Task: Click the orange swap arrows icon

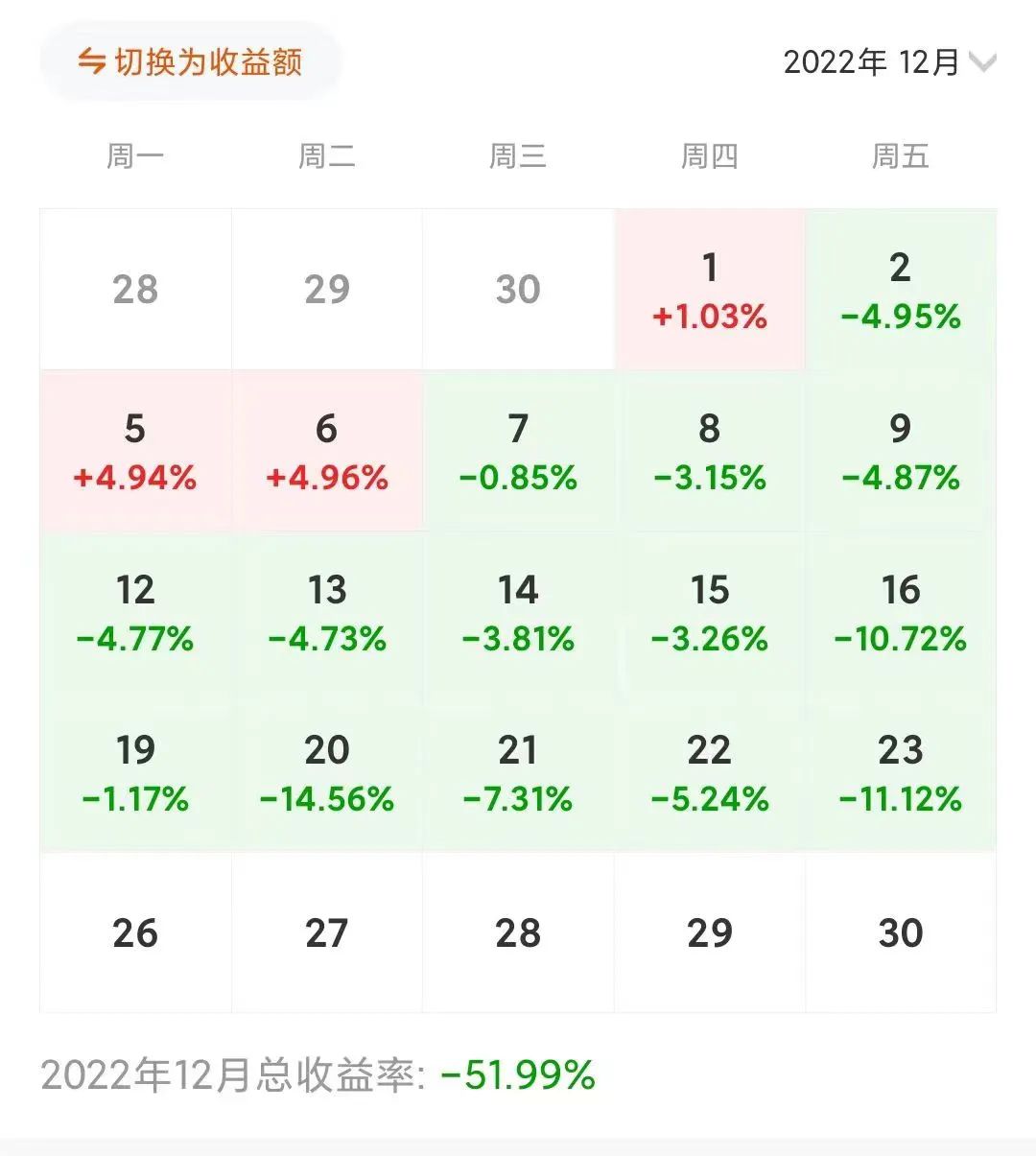Action: [x=89, y=60]
